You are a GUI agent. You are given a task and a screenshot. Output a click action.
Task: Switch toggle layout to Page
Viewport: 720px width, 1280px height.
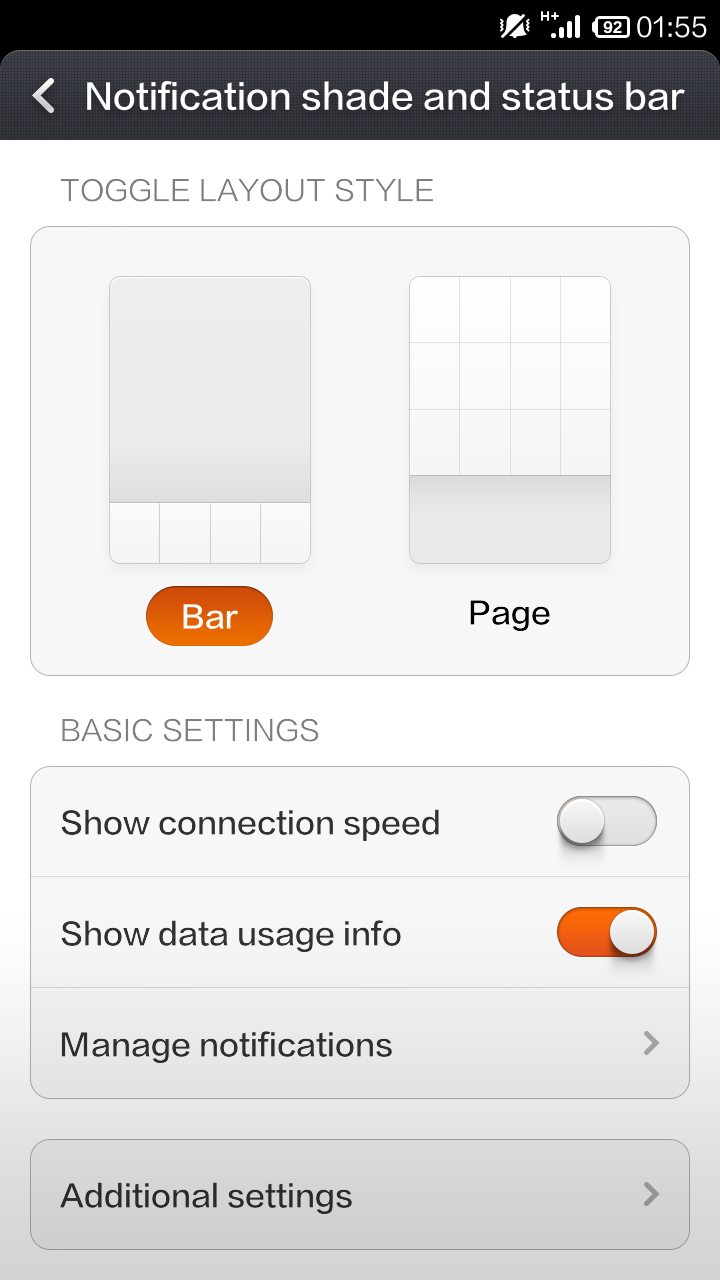[x=509, y=613]
